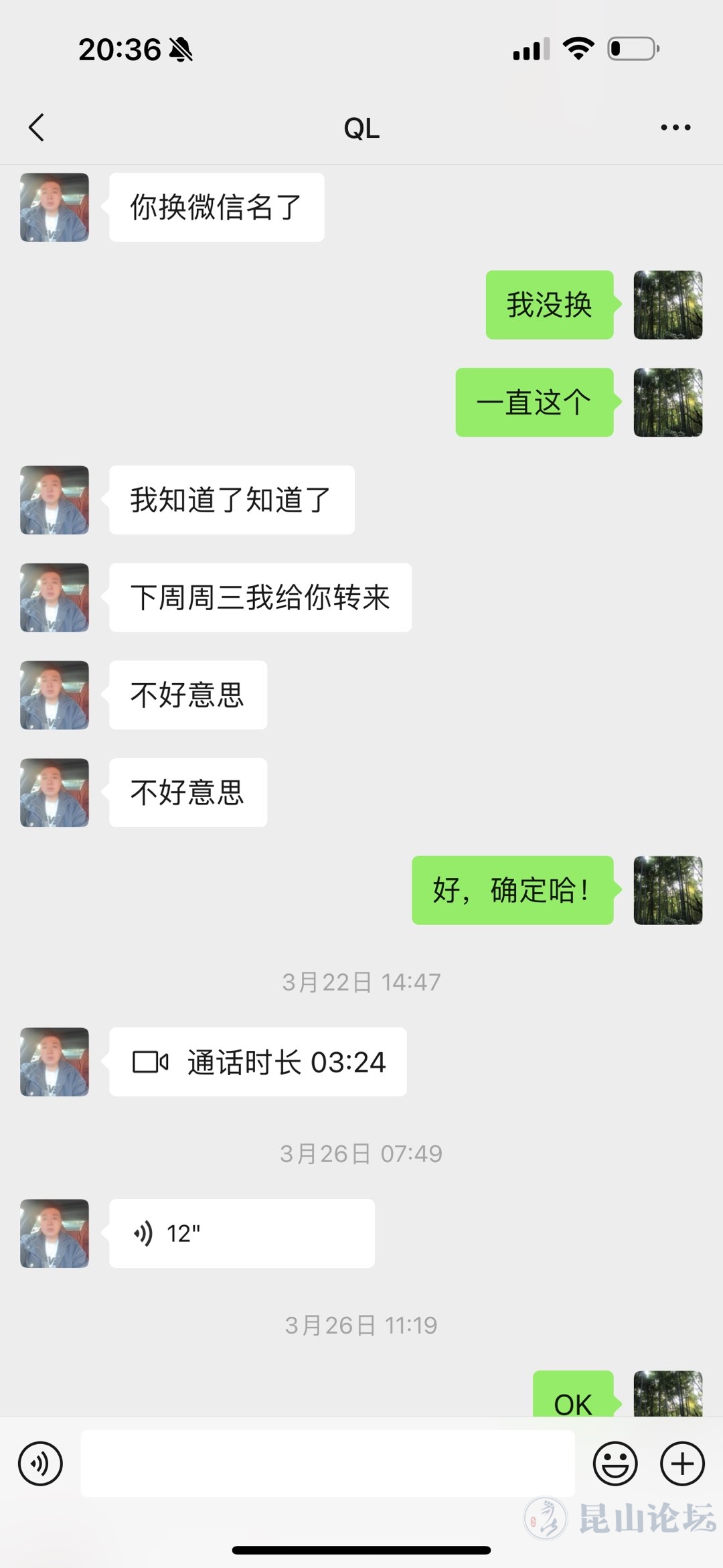Image resolution: width=723 pixels, height=1568 pixels.
Task: View my profile via 我没换 avatar
Action: tap(667, 305)
